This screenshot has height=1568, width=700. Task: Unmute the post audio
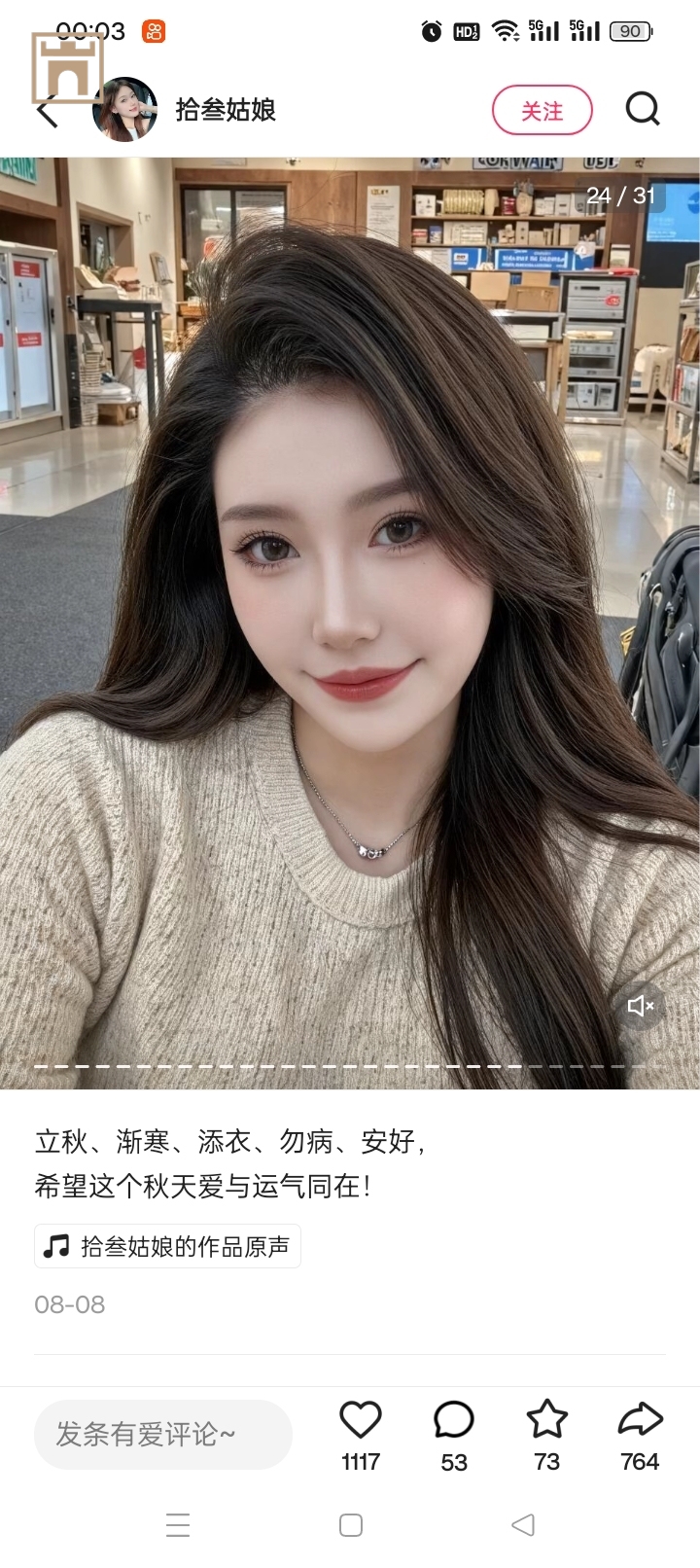(640, 1006)
